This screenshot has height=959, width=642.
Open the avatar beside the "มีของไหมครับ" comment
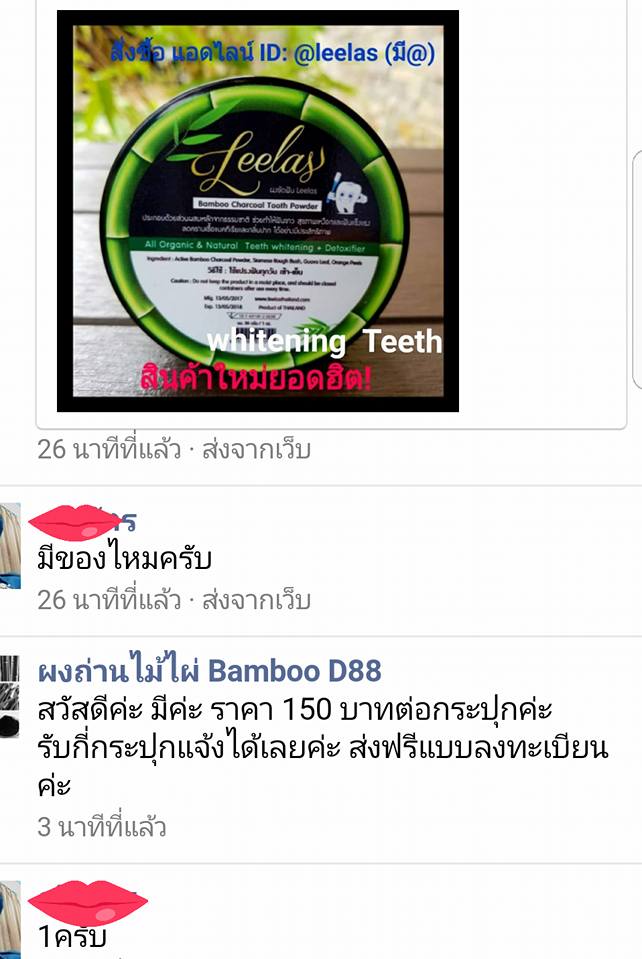pos(9,546)
